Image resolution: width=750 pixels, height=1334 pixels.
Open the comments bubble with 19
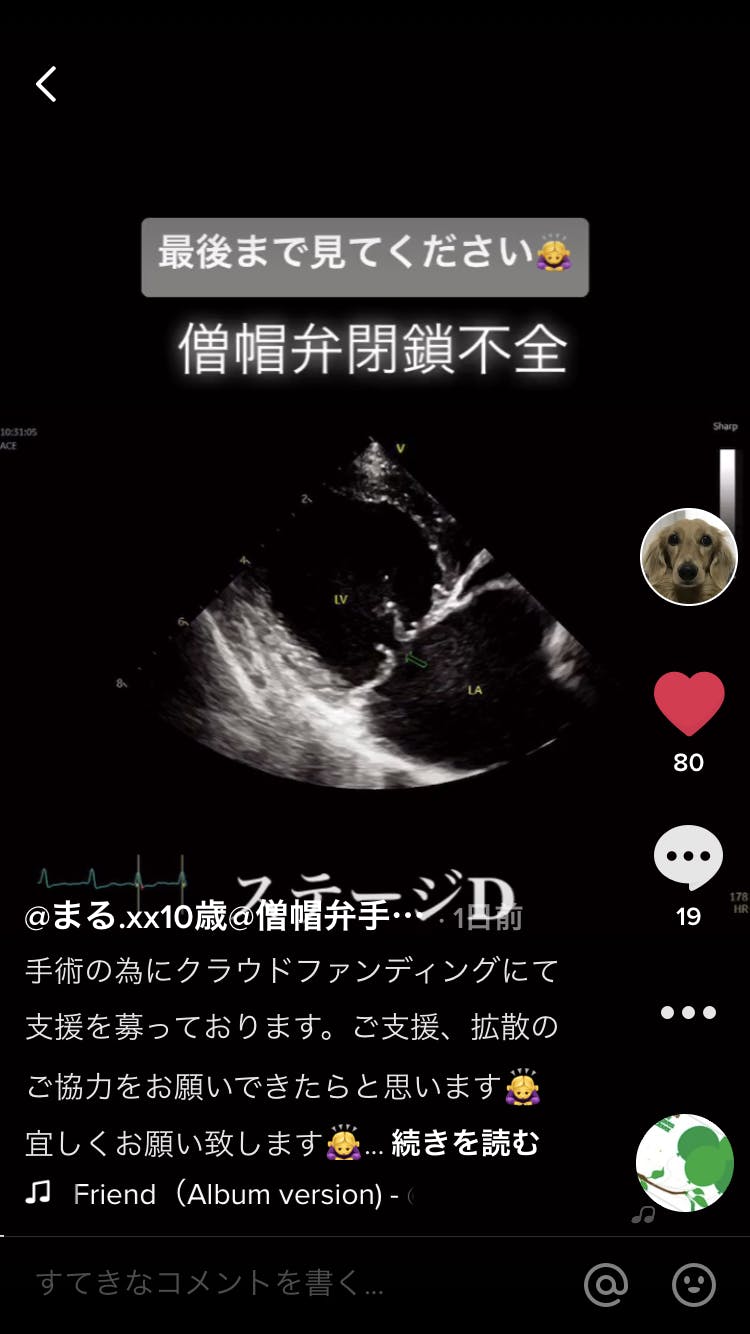pos(688,858)
